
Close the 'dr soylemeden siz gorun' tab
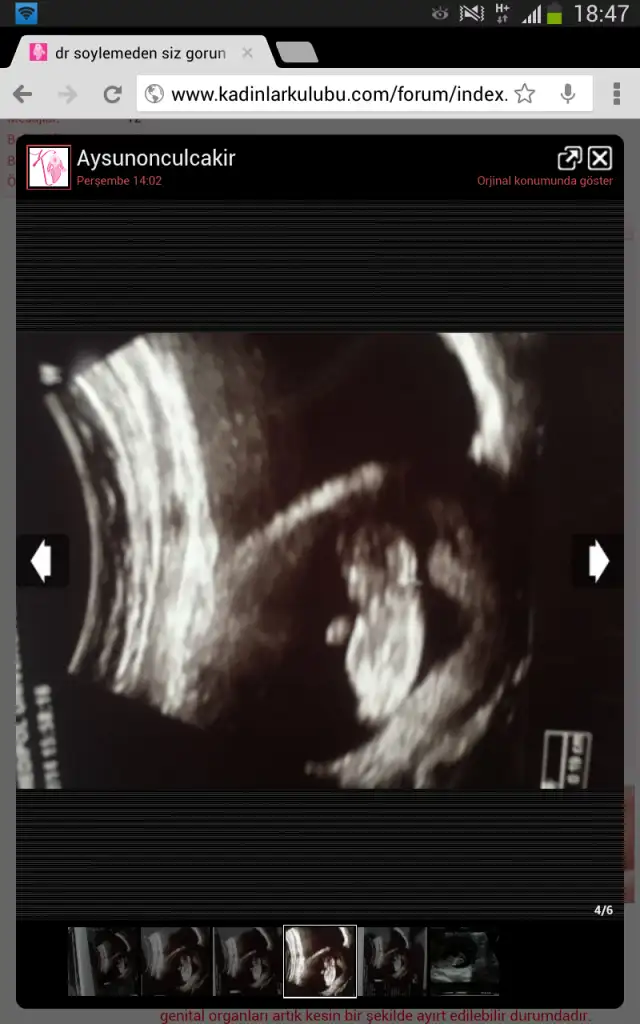coord(248,53)
